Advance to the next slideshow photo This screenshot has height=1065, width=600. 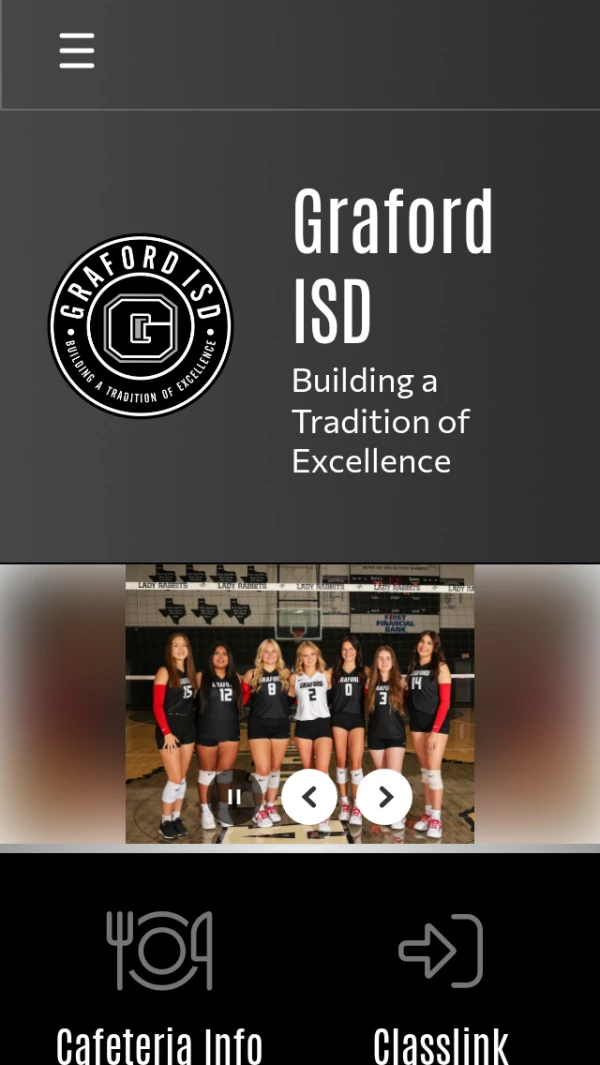click(385, 797)
